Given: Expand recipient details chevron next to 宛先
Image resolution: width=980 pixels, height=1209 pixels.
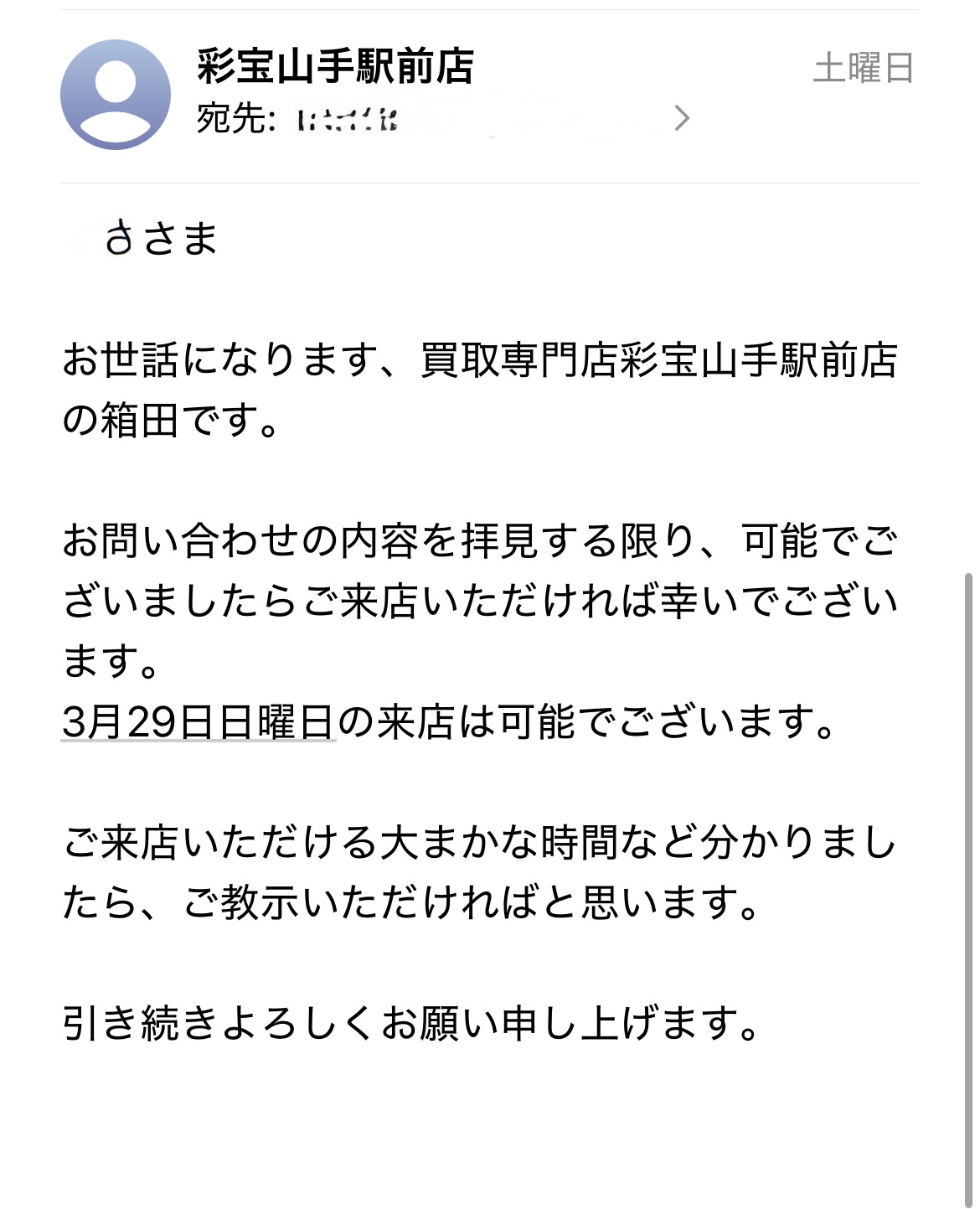Looking at the screenshot, I should (682, 118).
